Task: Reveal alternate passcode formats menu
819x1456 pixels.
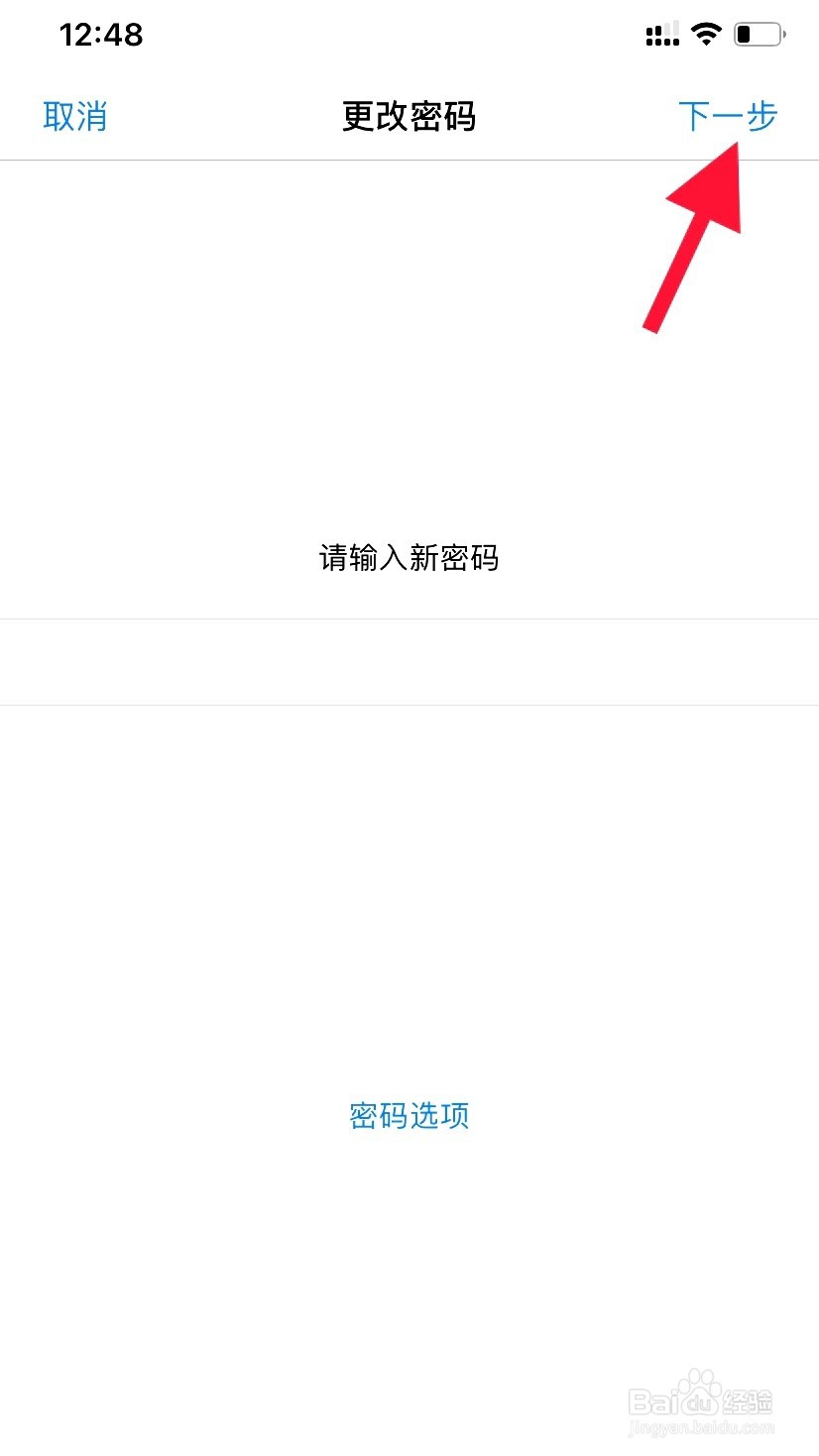Action: click(x=409, y=1116)
